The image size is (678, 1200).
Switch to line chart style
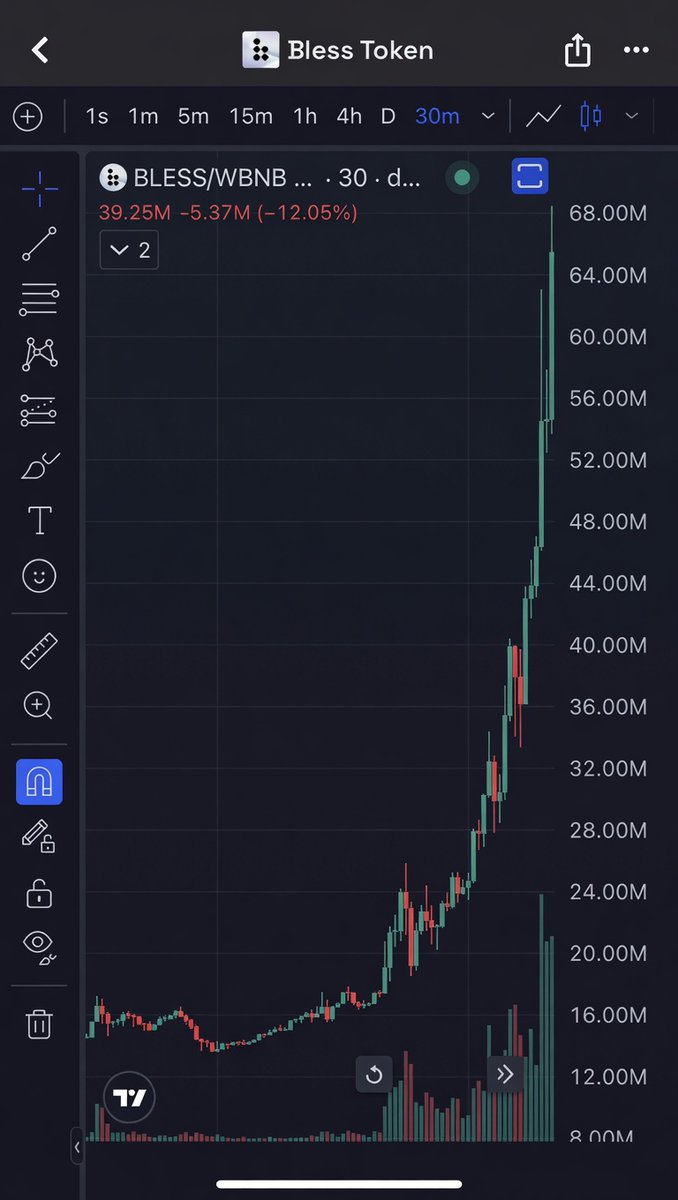click(x=543, y=117)
